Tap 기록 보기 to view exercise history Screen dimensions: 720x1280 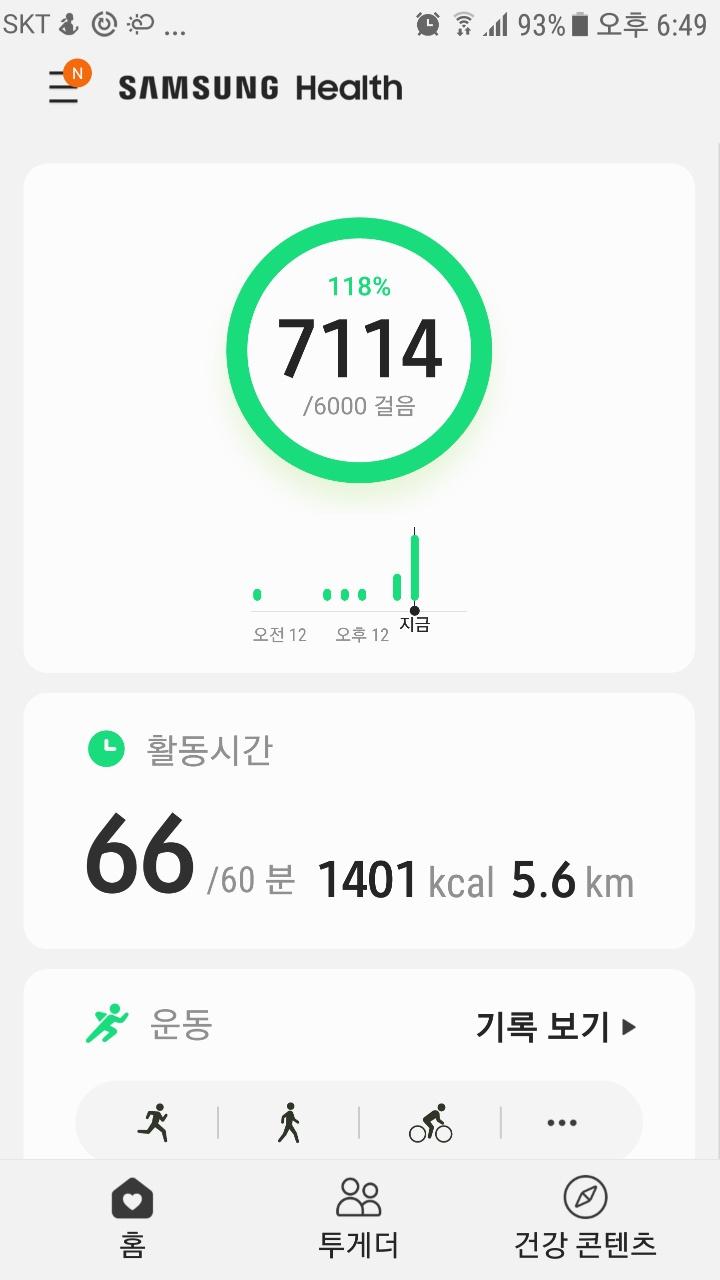555,1027
